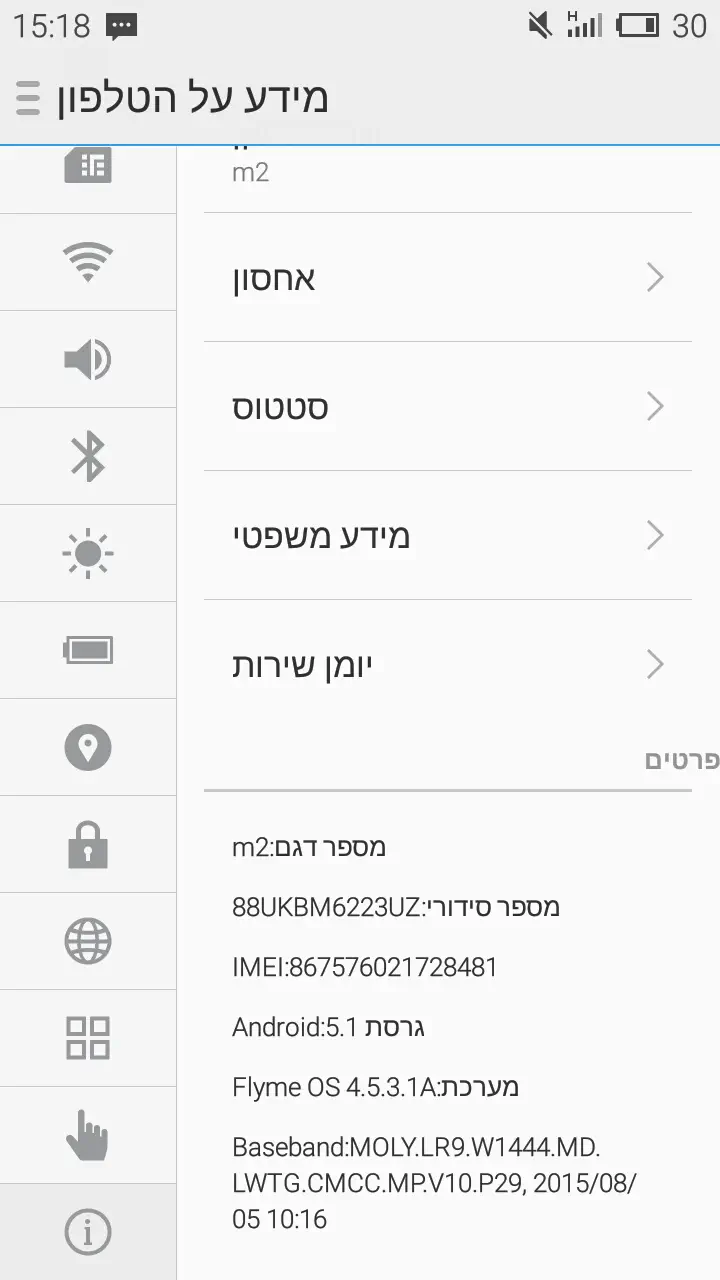Open location settings pin icon
The width and height of the screenshot is (720, 1280).
click(x=88, y=747)
